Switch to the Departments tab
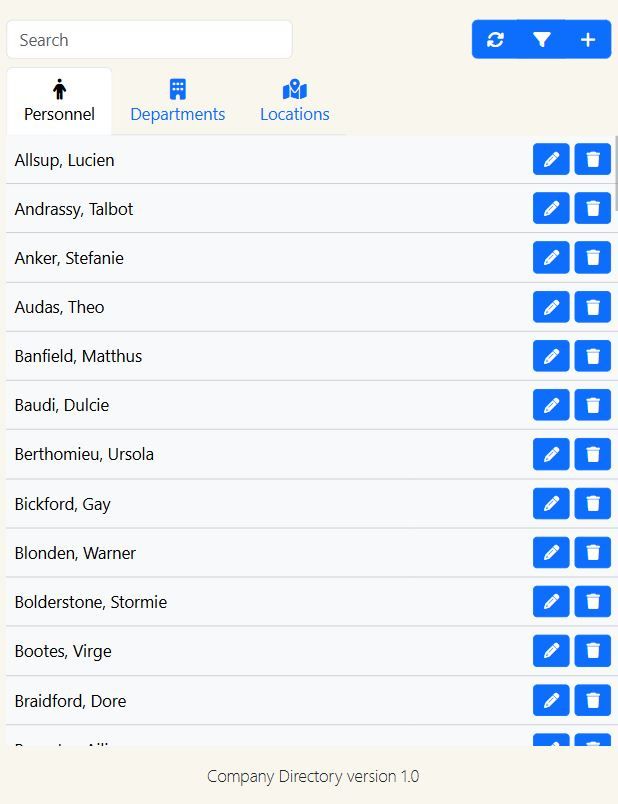The image size is (618, 804). click(177, 101)
